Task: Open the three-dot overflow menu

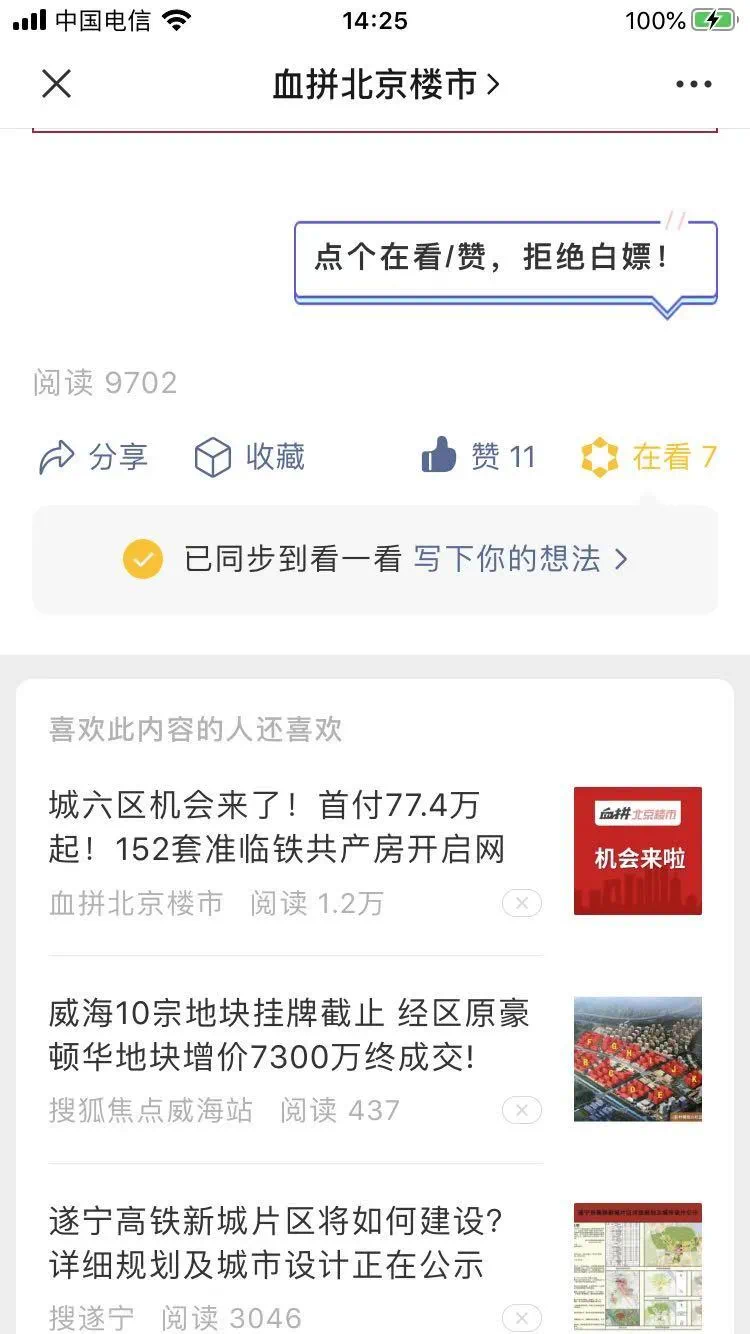Action: click(x=693, y=84)
